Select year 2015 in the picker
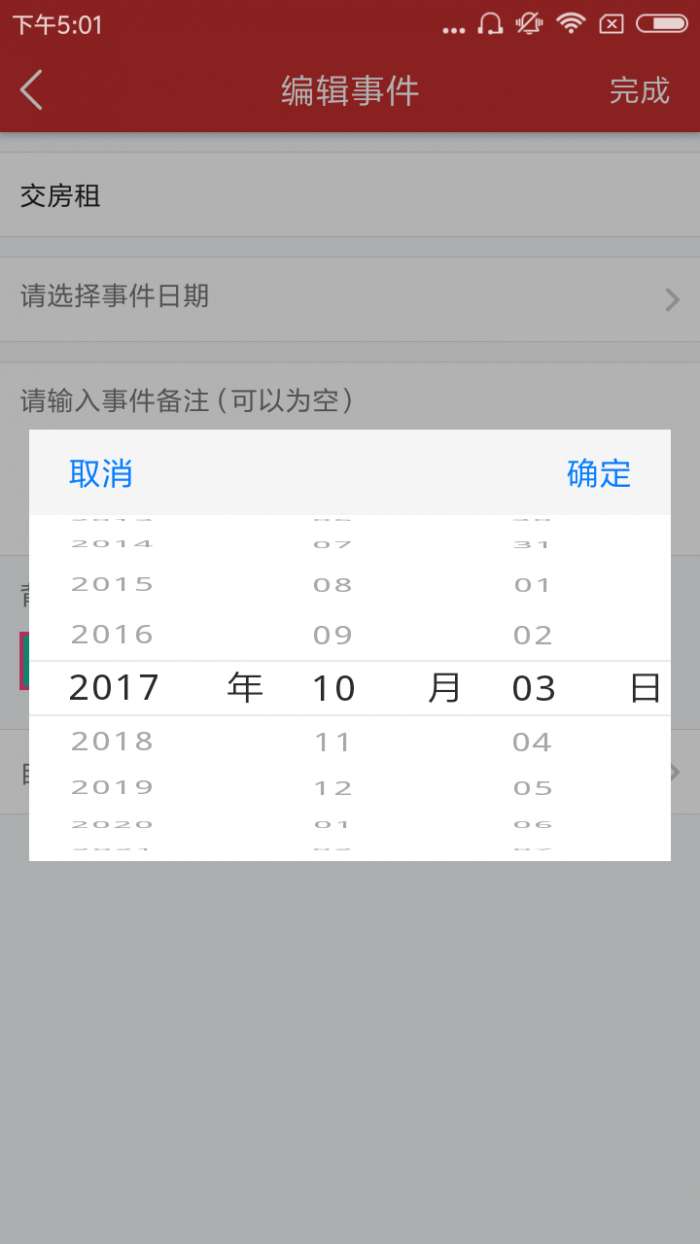The width and height of the screenshot is (700, 1244). [112, 584]
